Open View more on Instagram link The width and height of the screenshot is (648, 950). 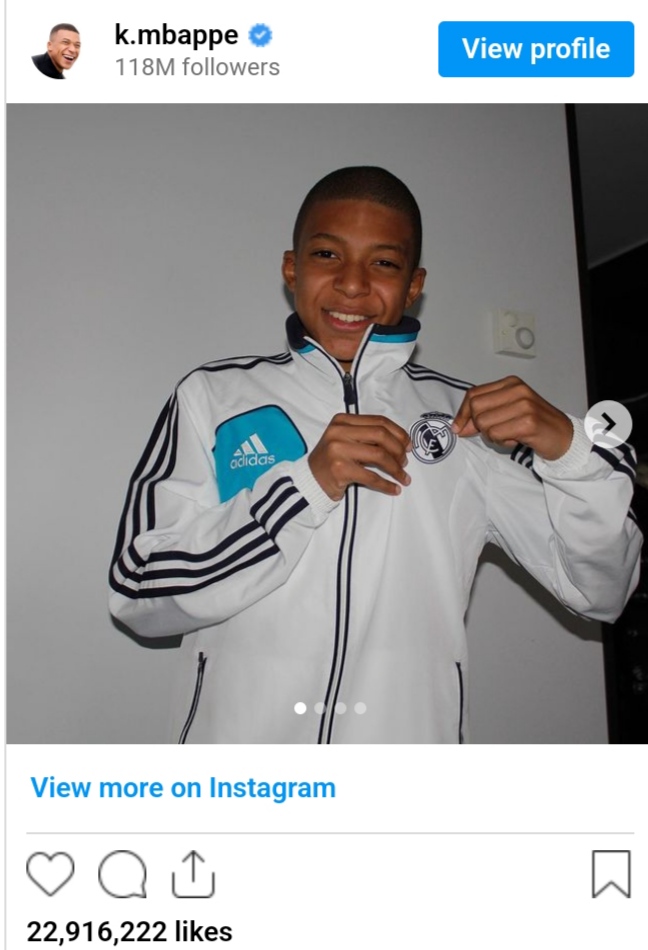pyautogui.click(x=183, y=787)
